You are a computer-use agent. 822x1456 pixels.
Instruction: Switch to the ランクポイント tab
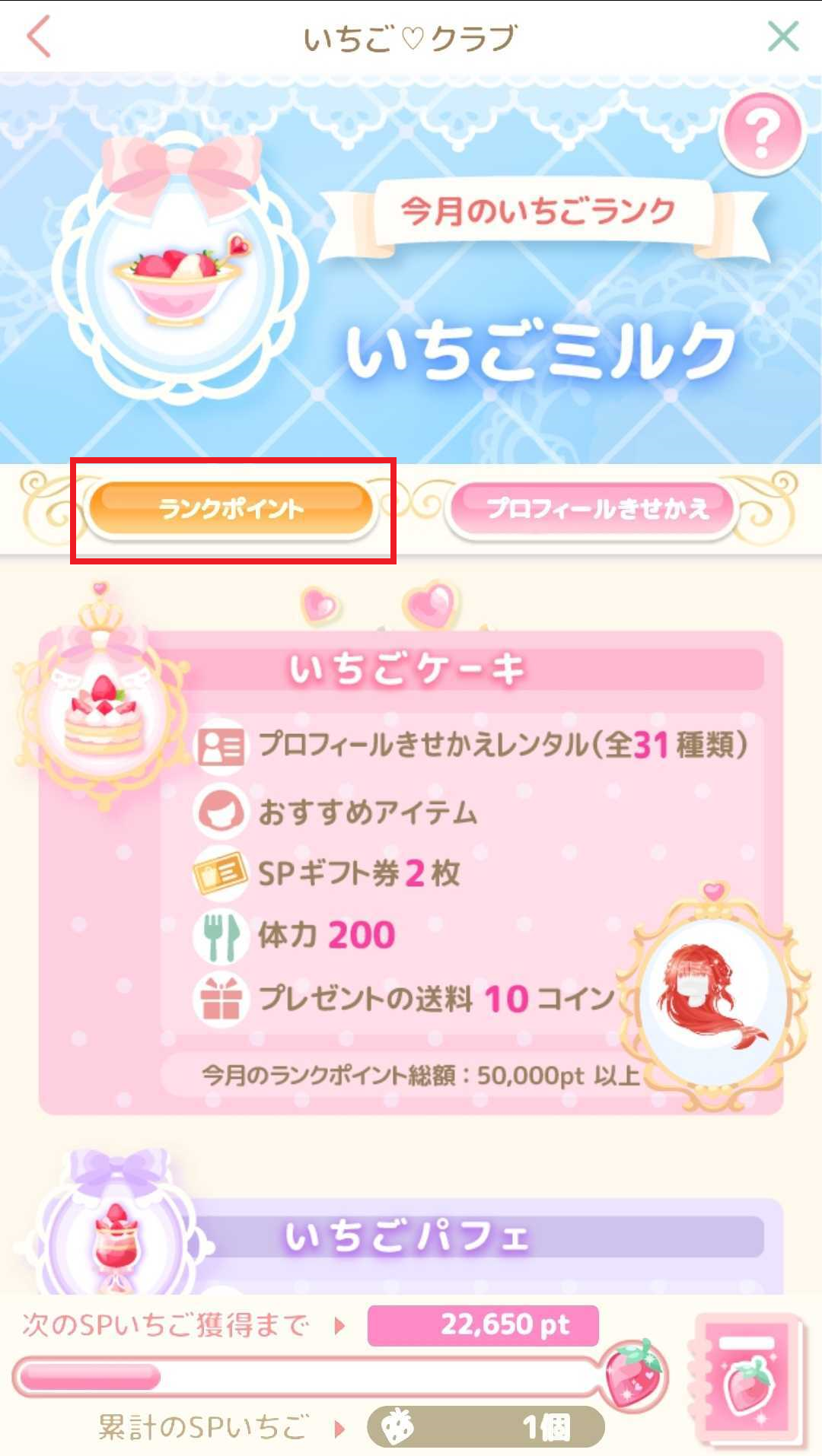(x=231, y=508)
